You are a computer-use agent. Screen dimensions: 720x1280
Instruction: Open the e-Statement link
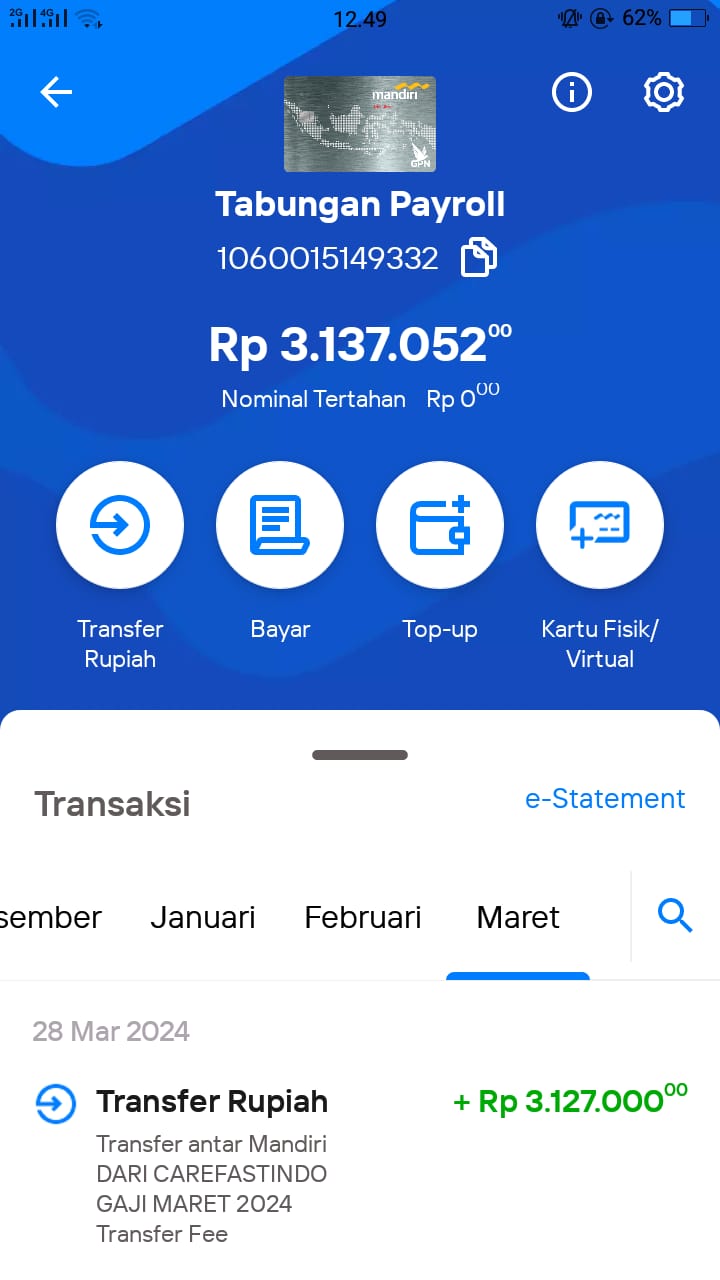pyautogui.click(x=605, y=799)
